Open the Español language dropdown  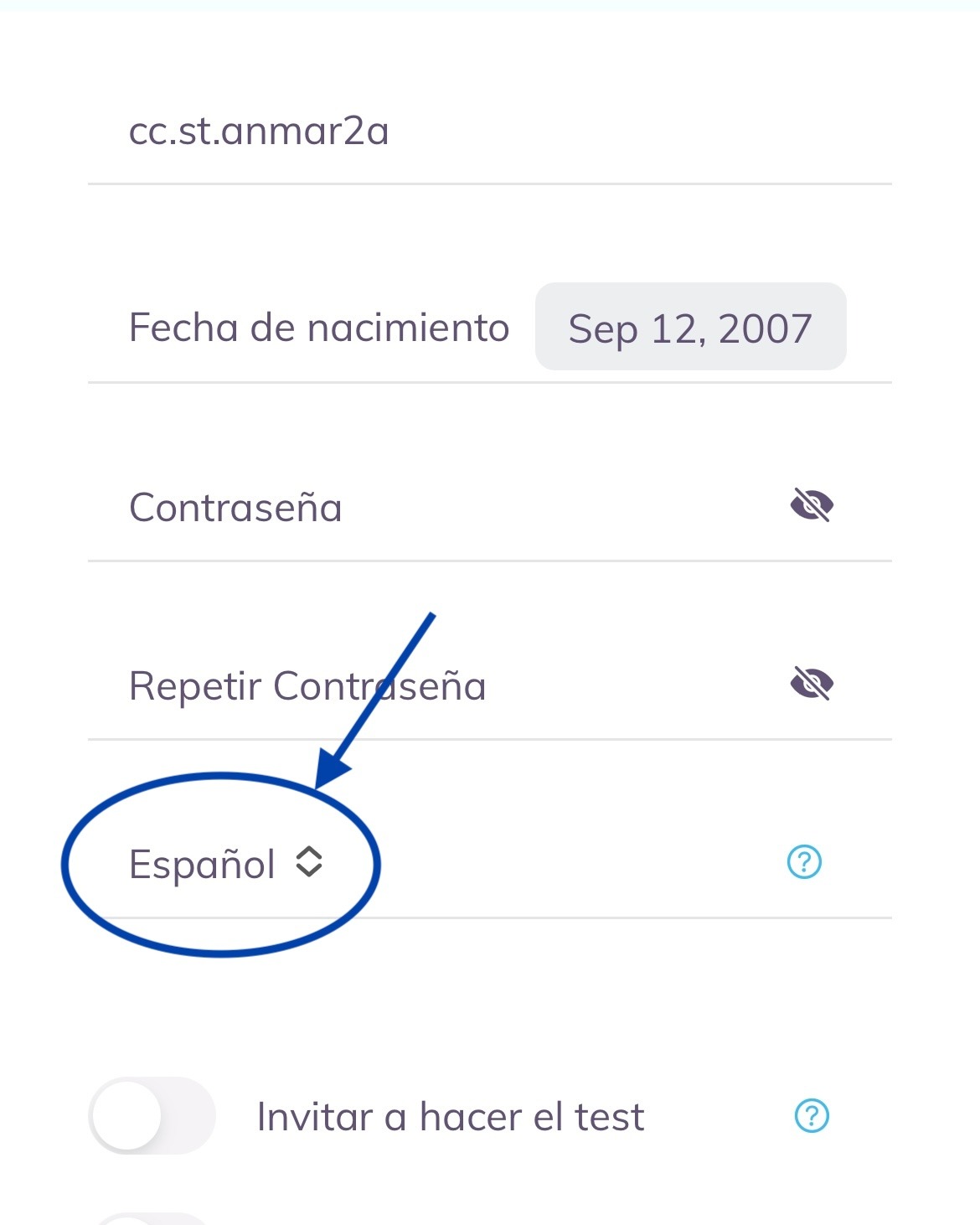(226, 863)
